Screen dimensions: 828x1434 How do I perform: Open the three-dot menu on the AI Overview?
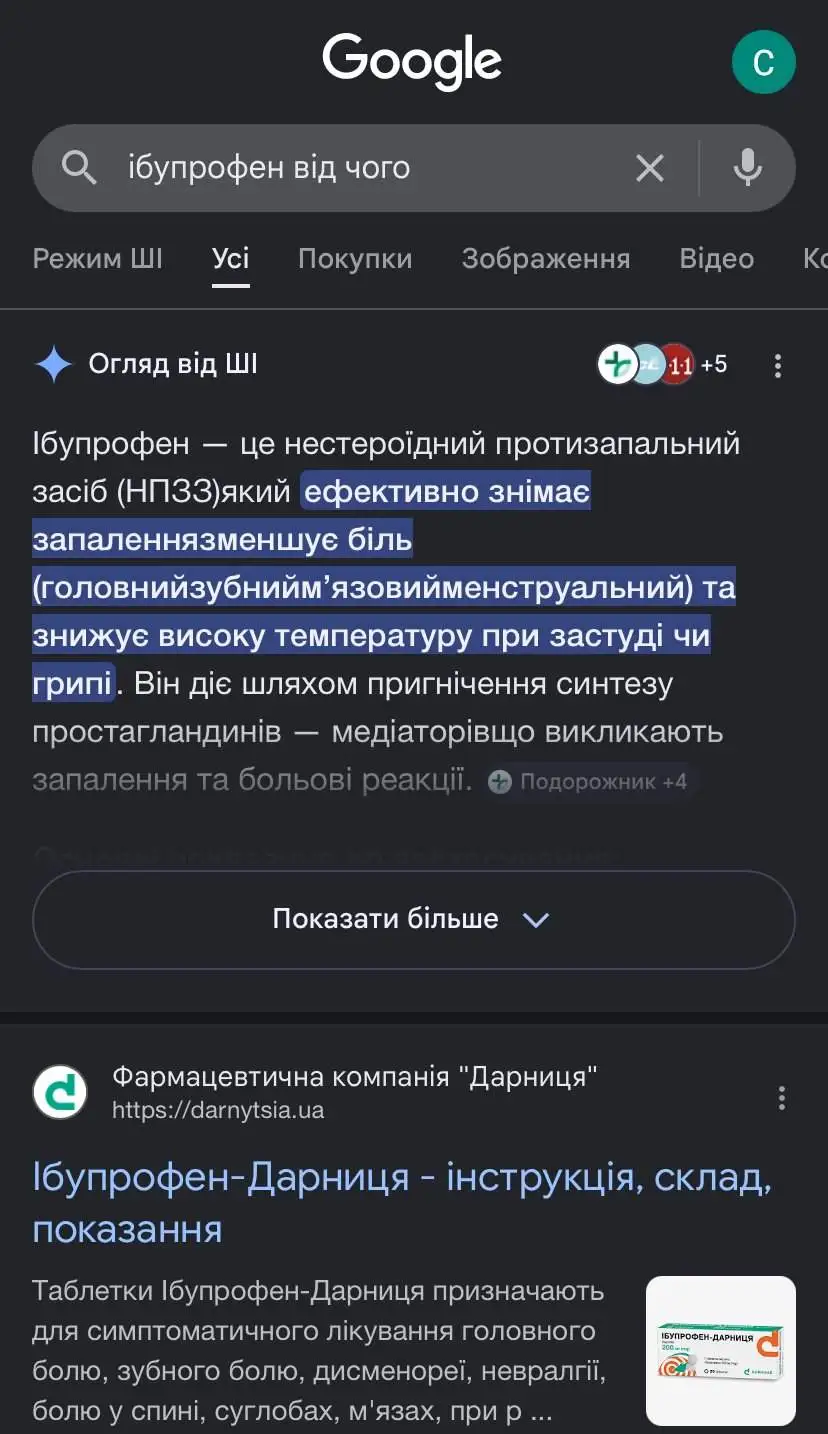pos(778,365)
